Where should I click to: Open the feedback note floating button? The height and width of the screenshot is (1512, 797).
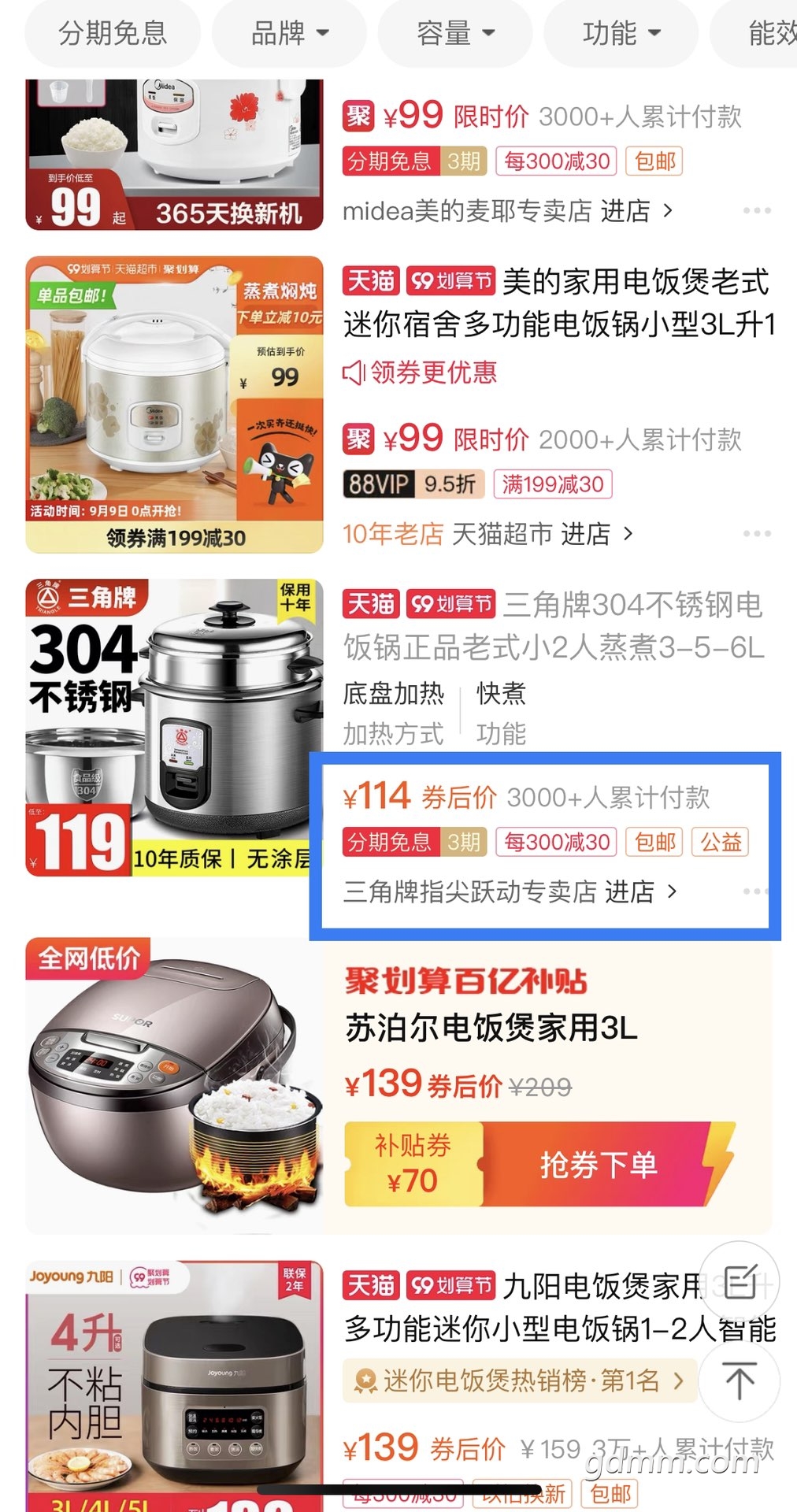739,1282
